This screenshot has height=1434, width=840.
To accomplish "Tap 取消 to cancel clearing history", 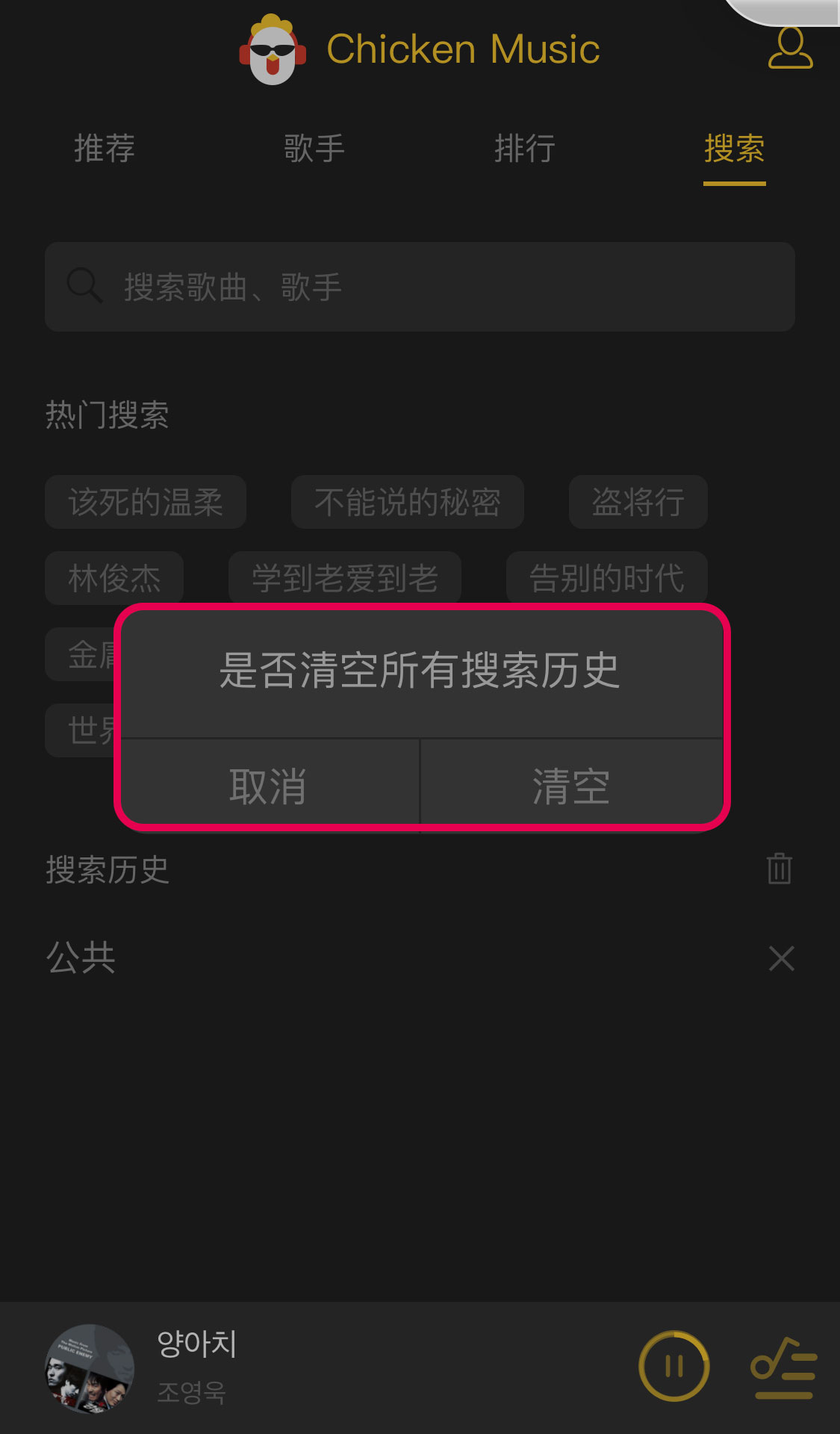I will coord(269,786).
